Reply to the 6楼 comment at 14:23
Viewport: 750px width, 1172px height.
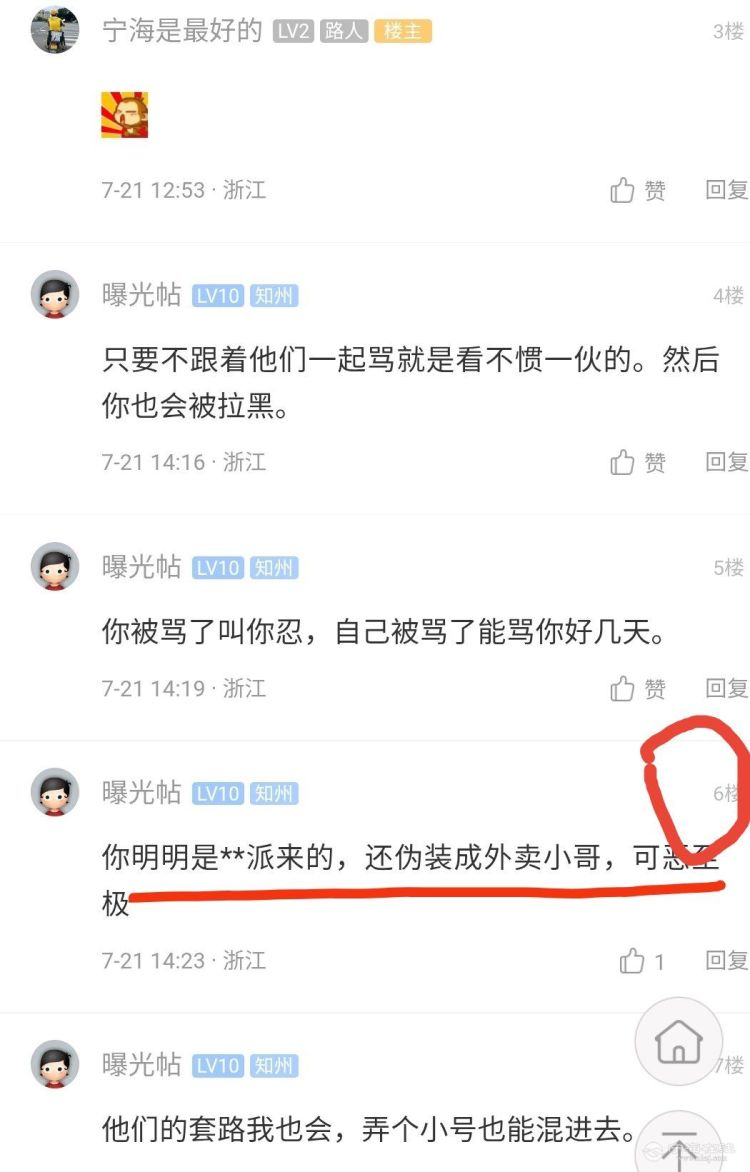click(x=726, y=961)
